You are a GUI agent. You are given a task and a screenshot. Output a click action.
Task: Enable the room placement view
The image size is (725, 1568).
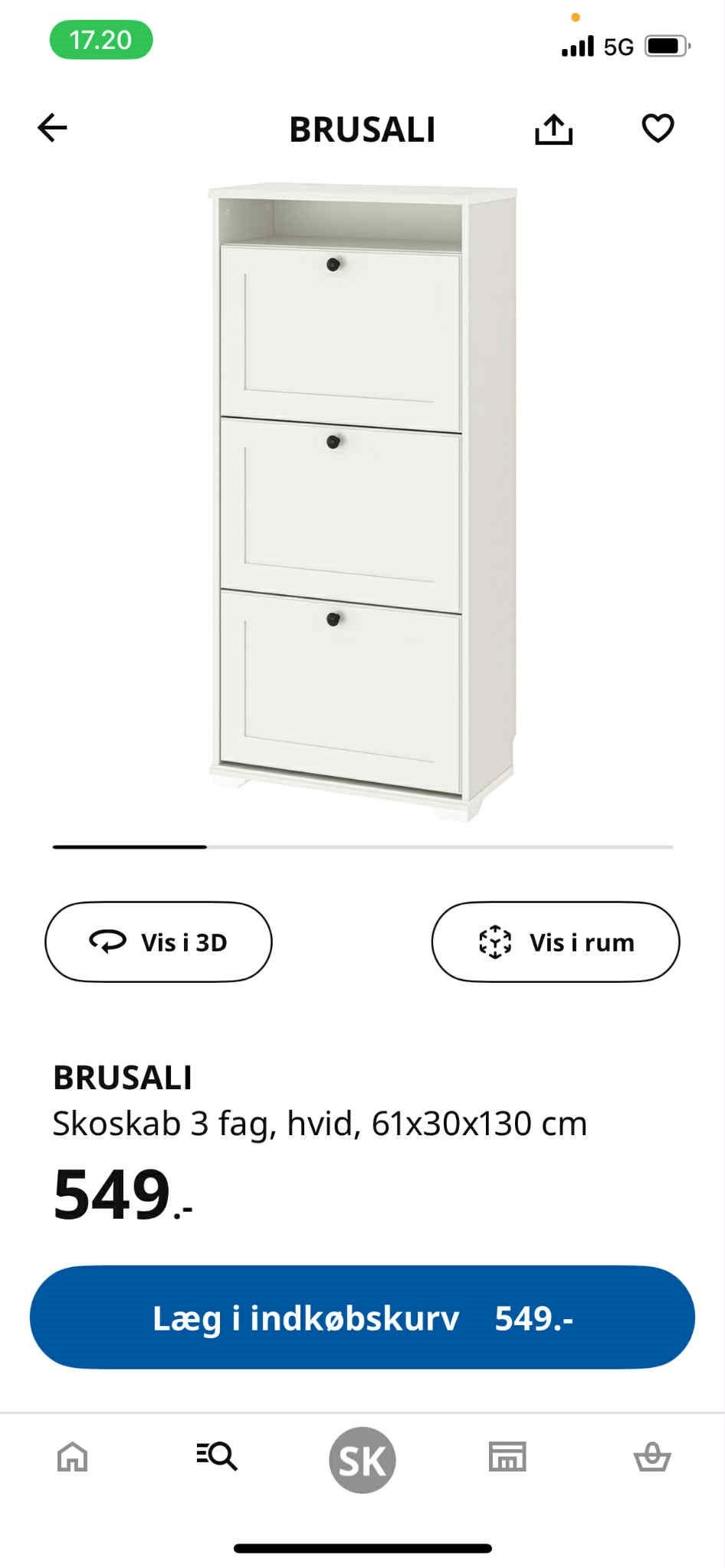coord(556,941)
